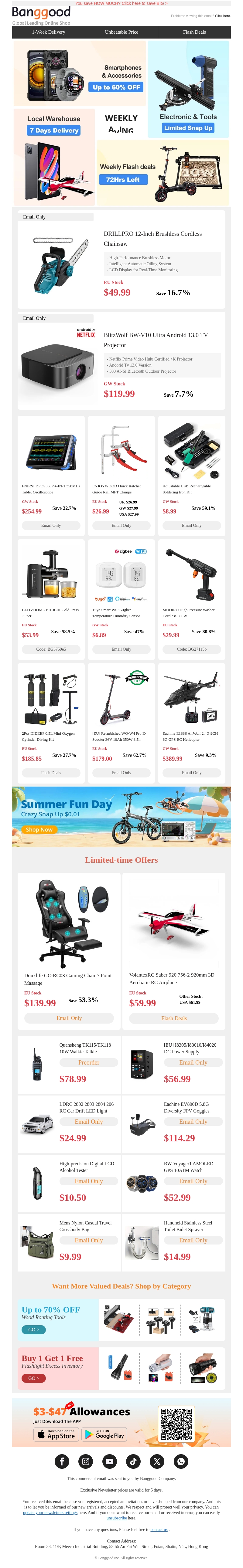Viewport: 243px width, 1568px height.
Task: Get the app on Google Play
Action: tap(104, 1435)
